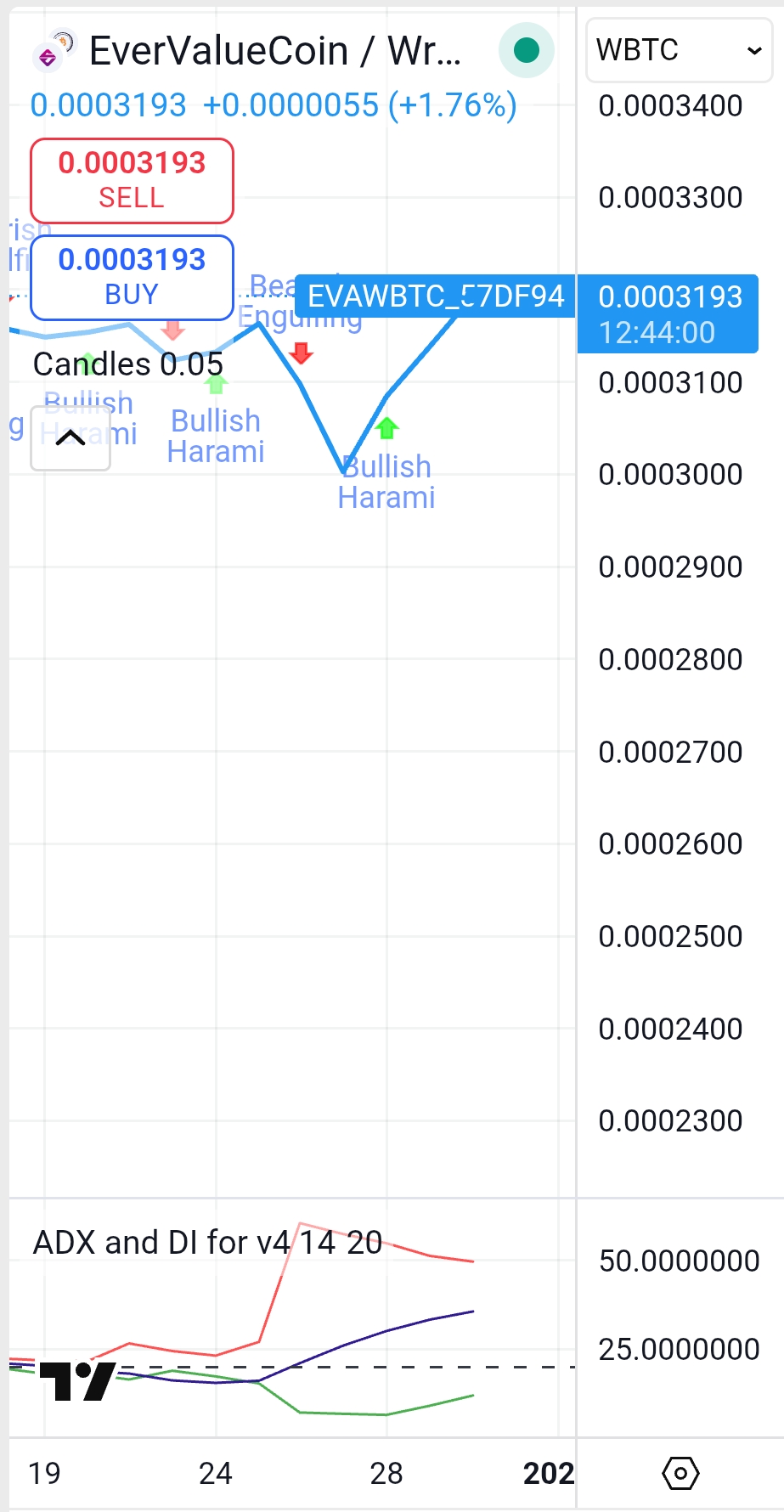Screen dimensions: 784x1512
Task: Open the EverValueCoin symbol title
Action: pos(276,51)
